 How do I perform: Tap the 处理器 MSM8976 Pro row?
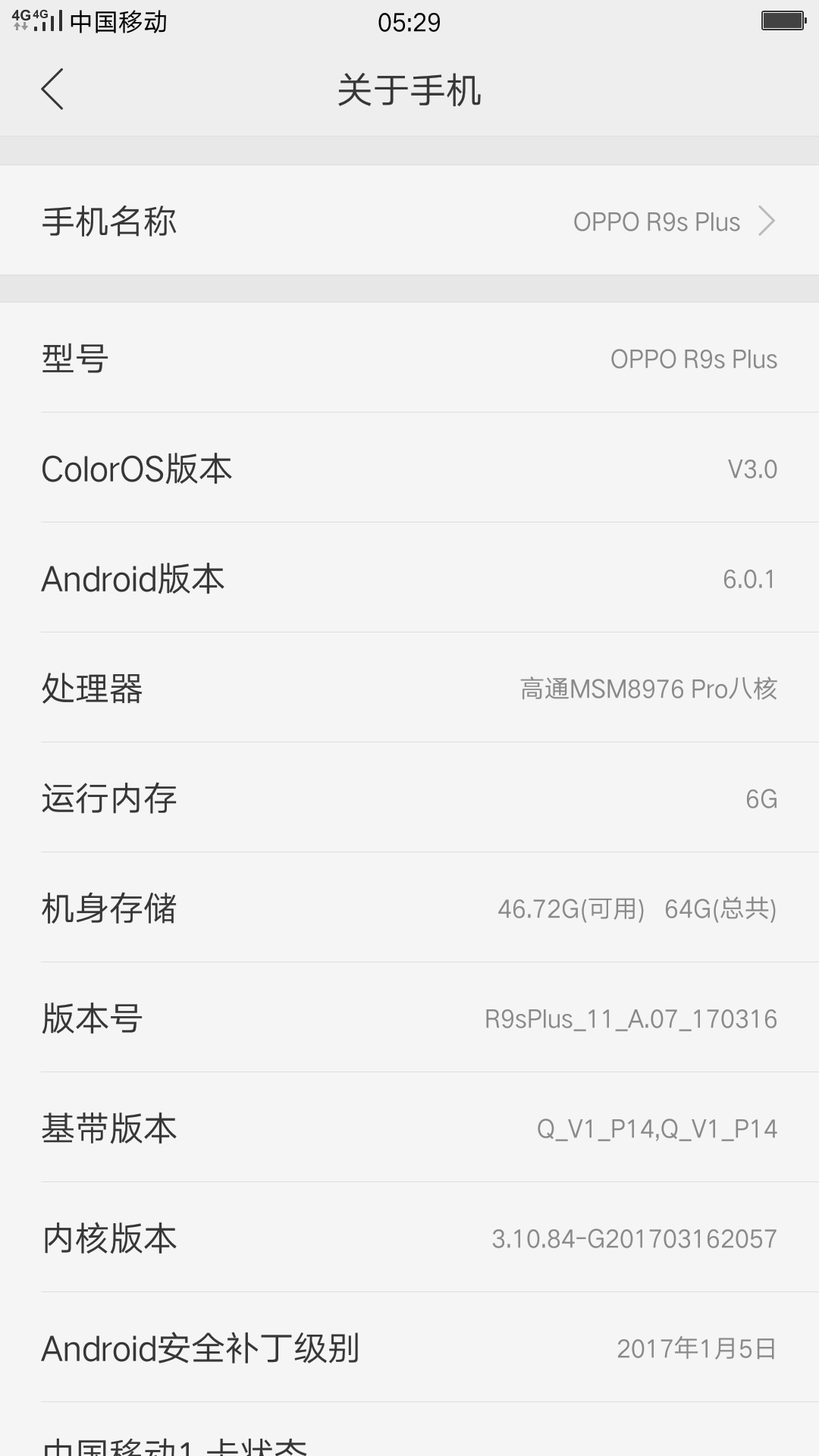409,688
